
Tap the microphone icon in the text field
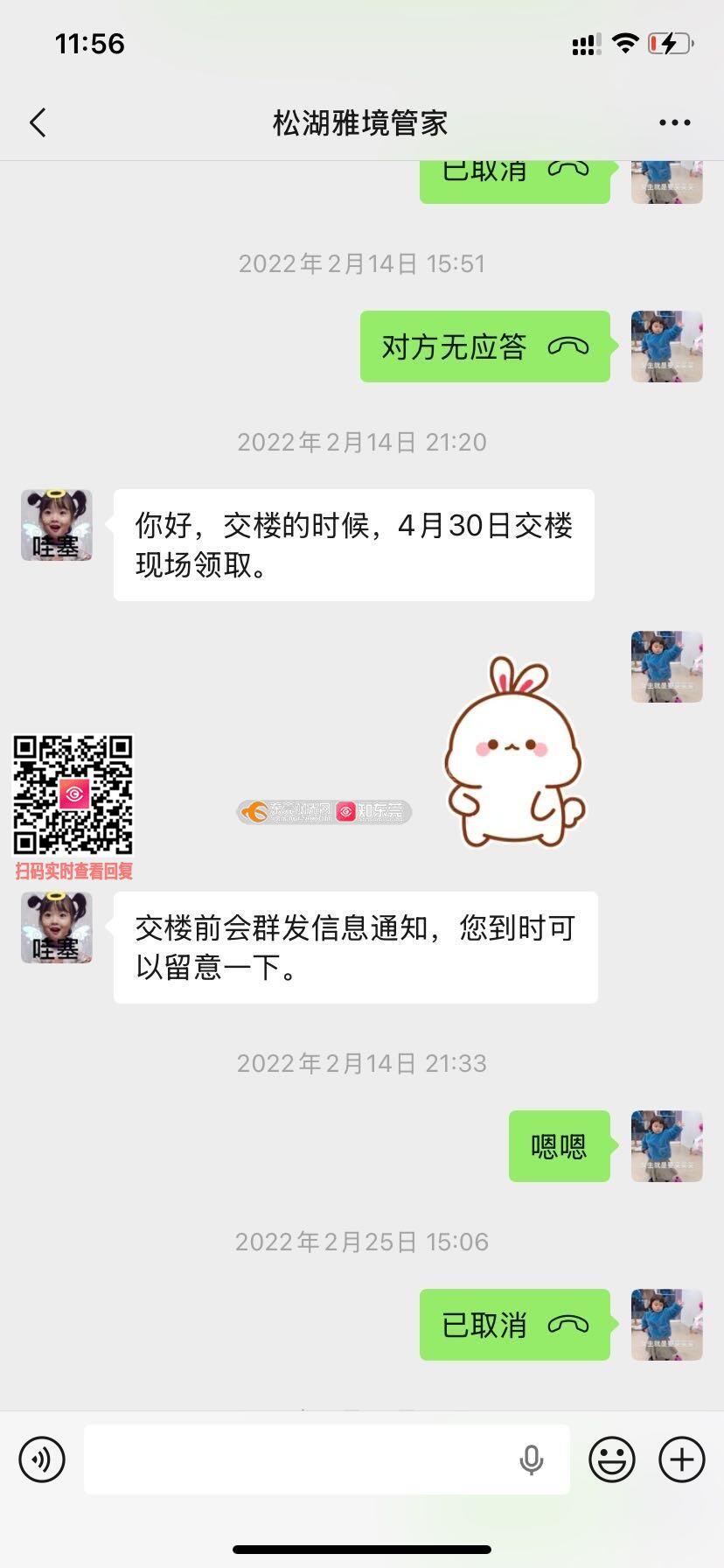click(x=531, y=1459)
